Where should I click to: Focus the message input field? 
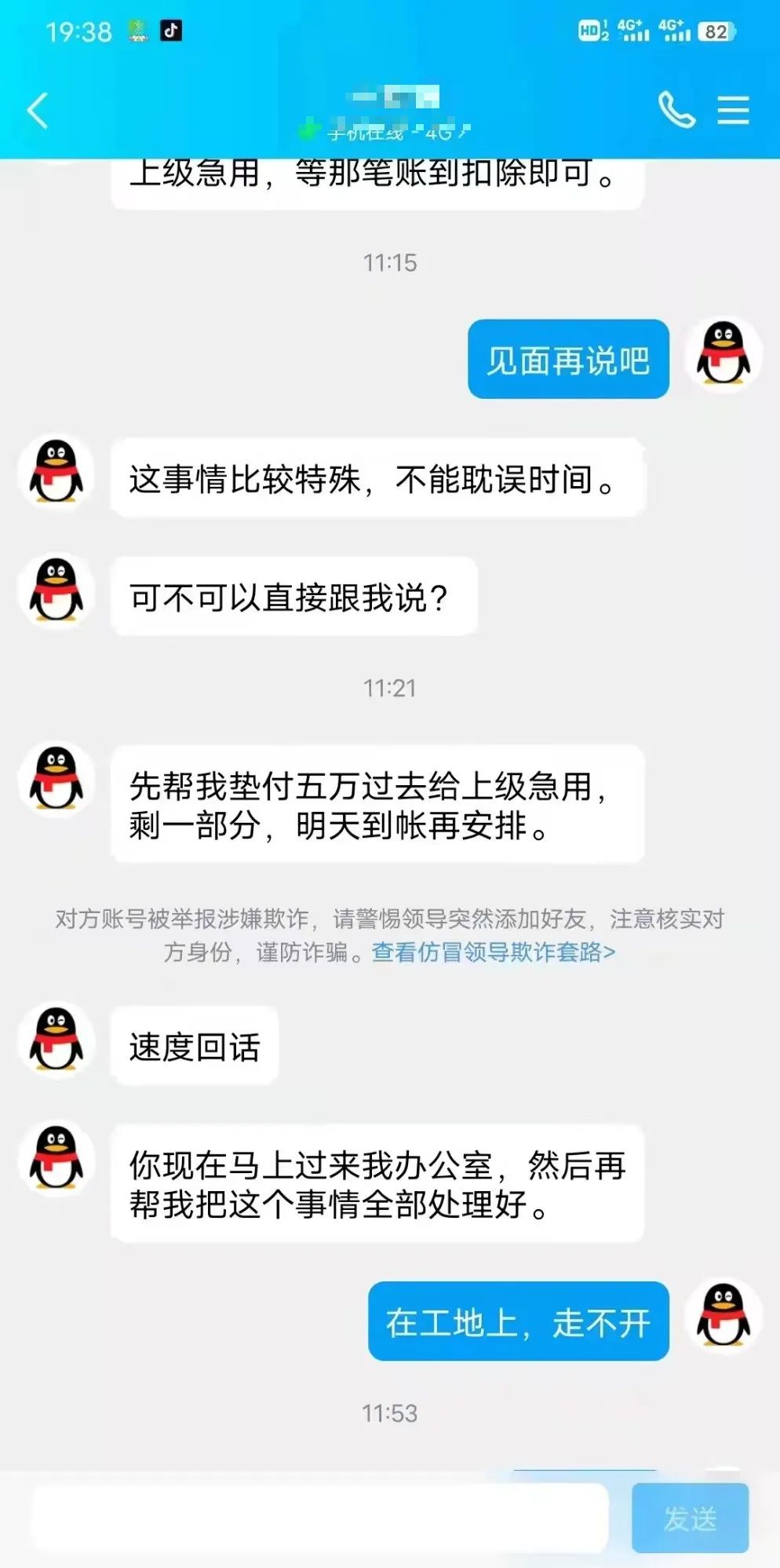coord(320,1518)
